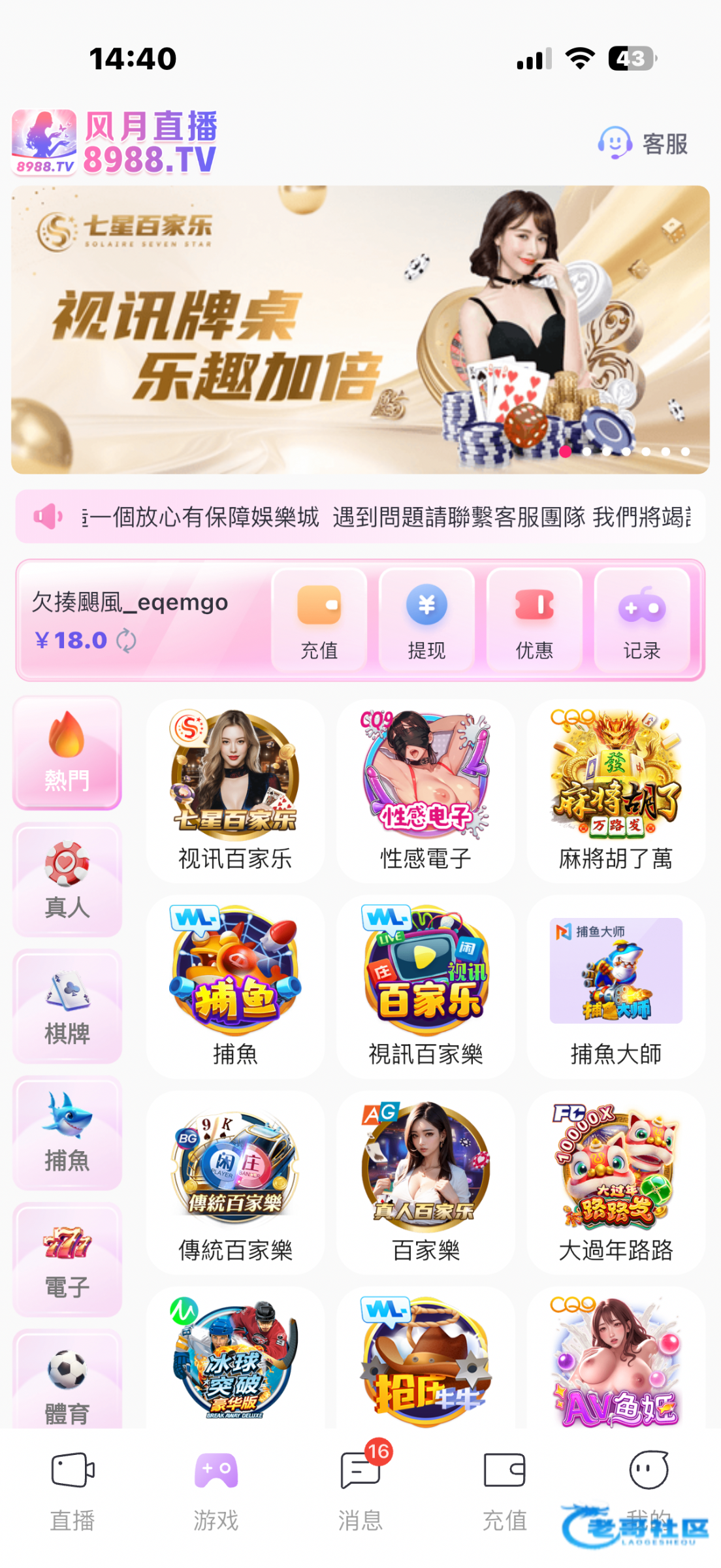Open the 傳統百家樂 game
This screenshot has height=1568, width=721.
[x=235, y=1183]
